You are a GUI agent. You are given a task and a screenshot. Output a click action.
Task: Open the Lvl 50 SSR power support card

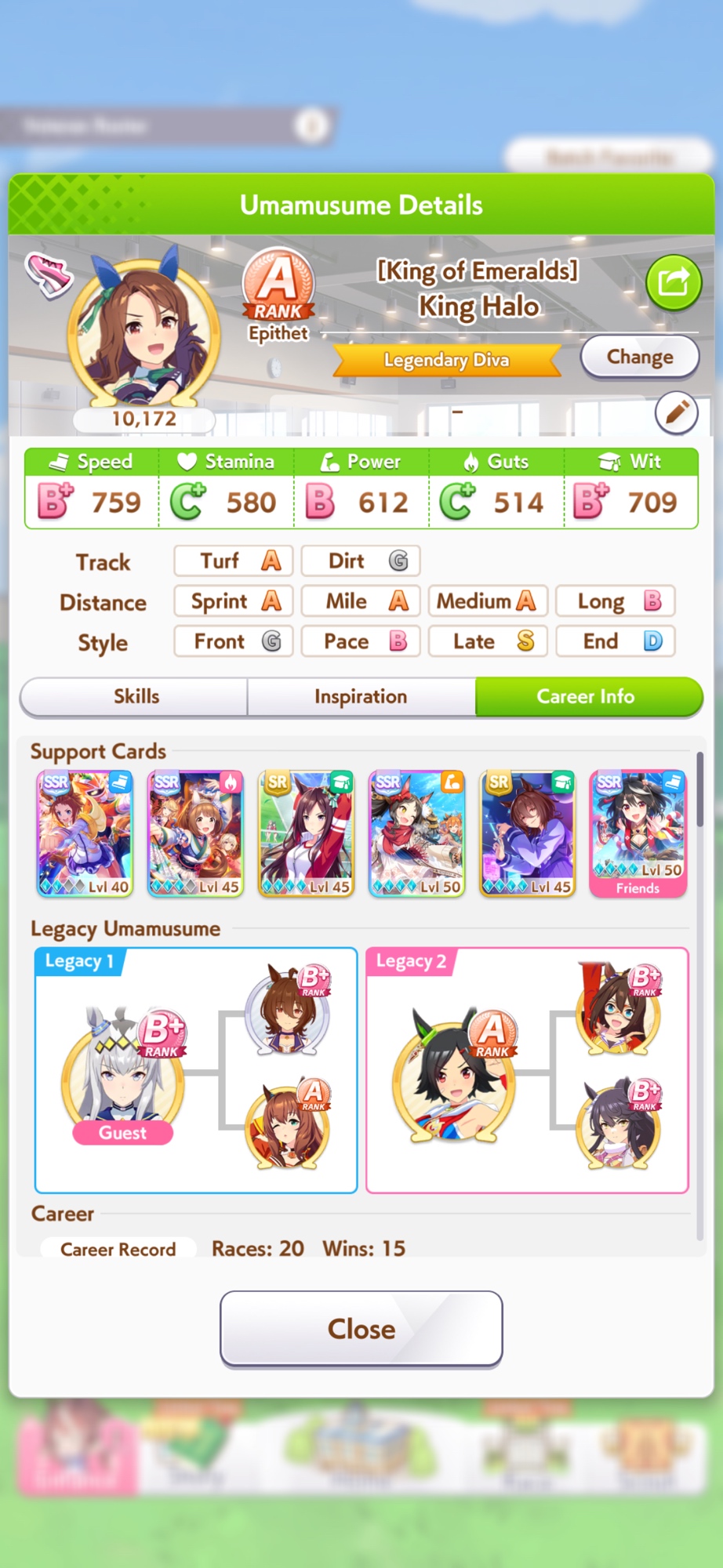[416, 833]
